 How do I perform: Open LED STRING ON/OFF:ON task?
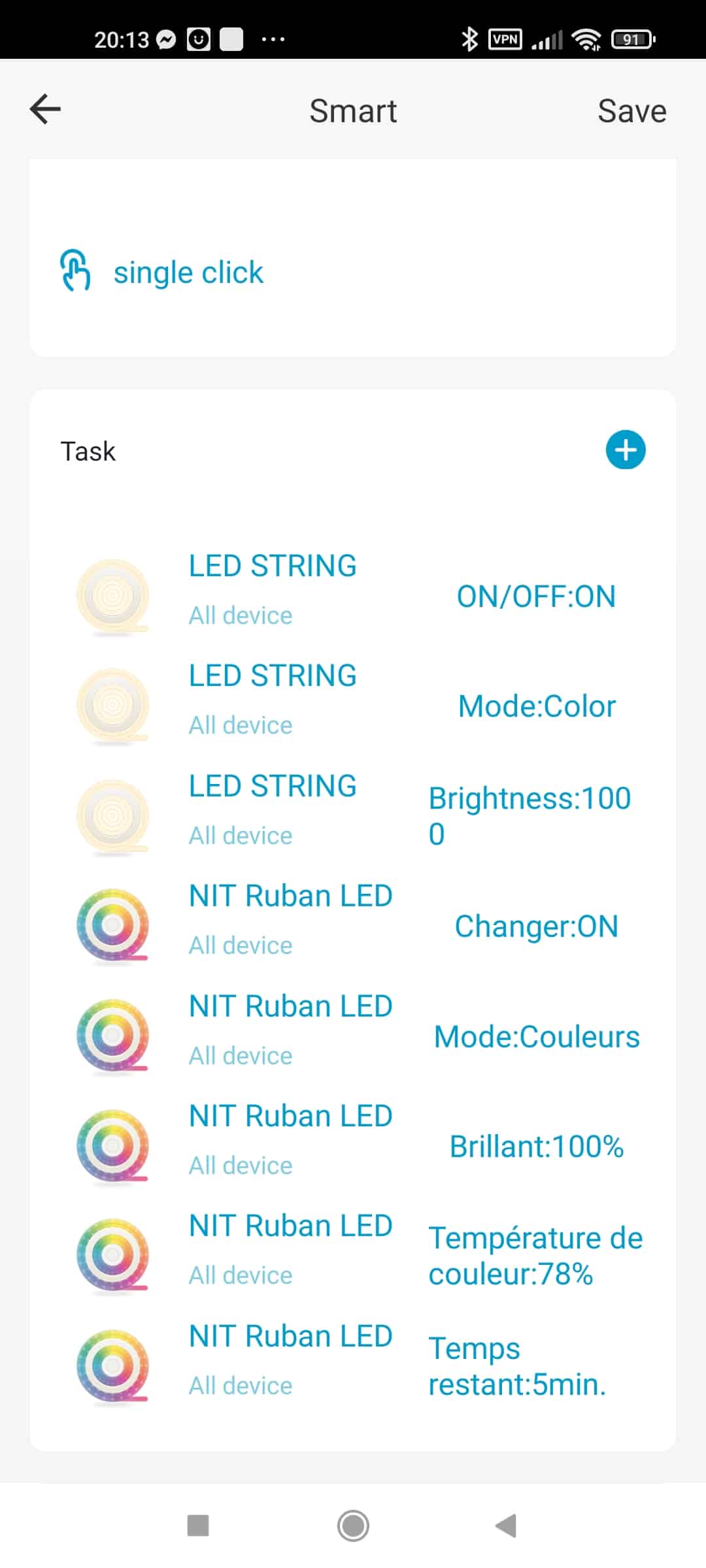point(353,596)
